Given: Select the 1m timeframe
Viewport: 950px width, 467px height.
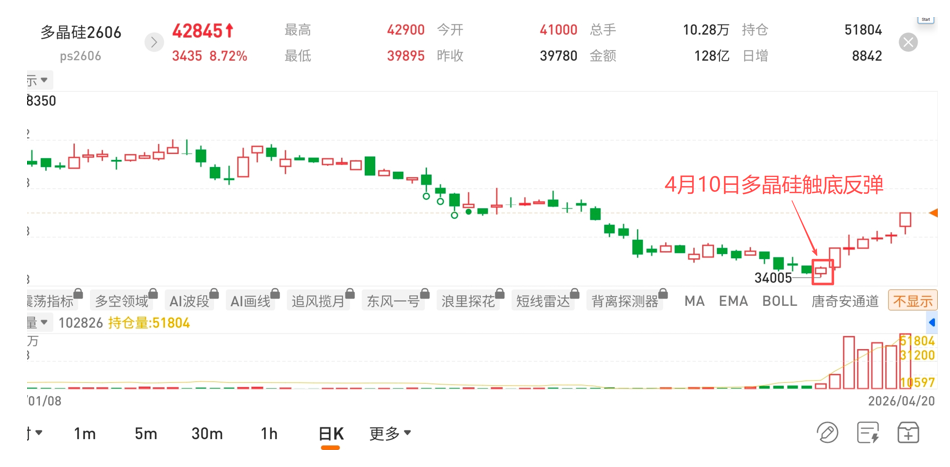Looking at the screenshot, I should (x=84, y=433).
